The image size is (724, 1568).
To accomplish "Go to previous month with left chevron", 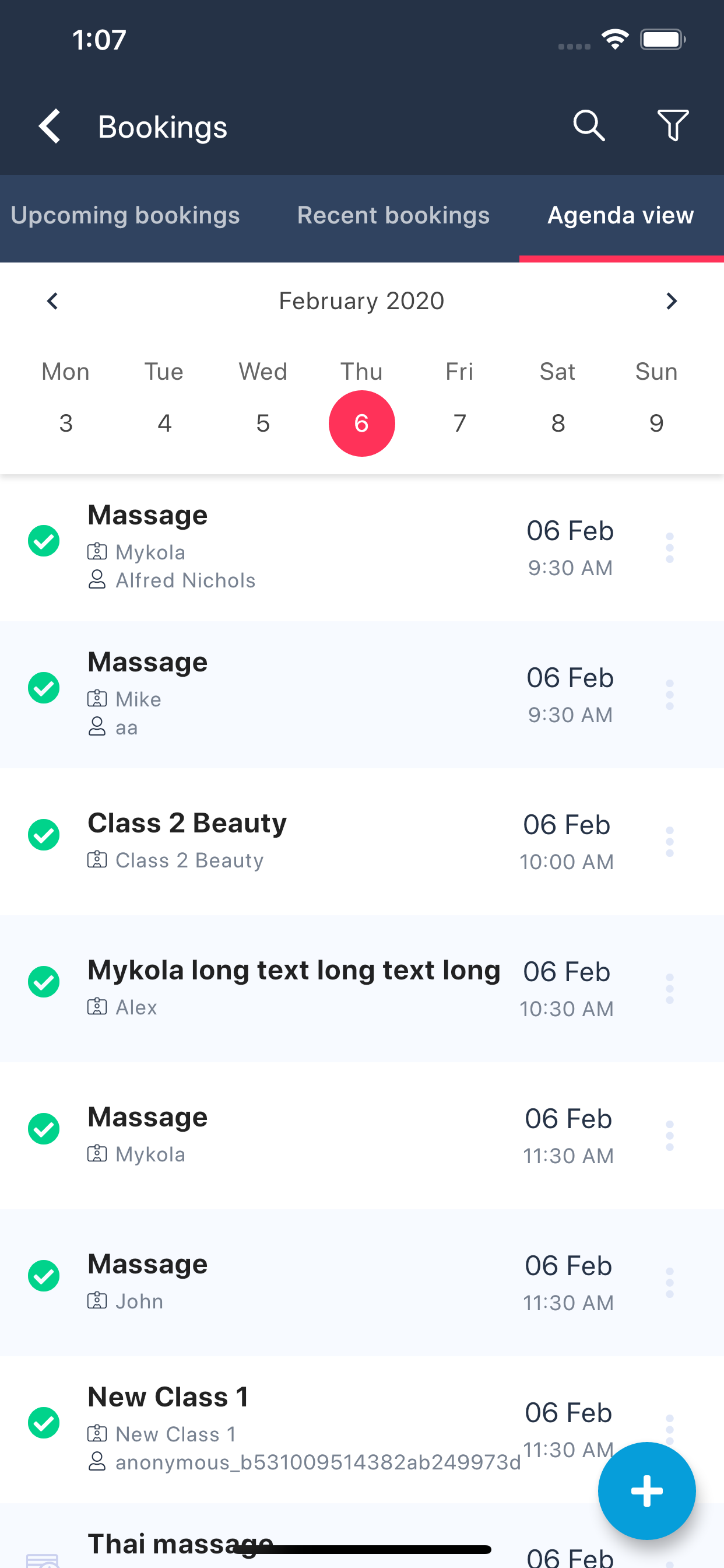I will [52, 300].
